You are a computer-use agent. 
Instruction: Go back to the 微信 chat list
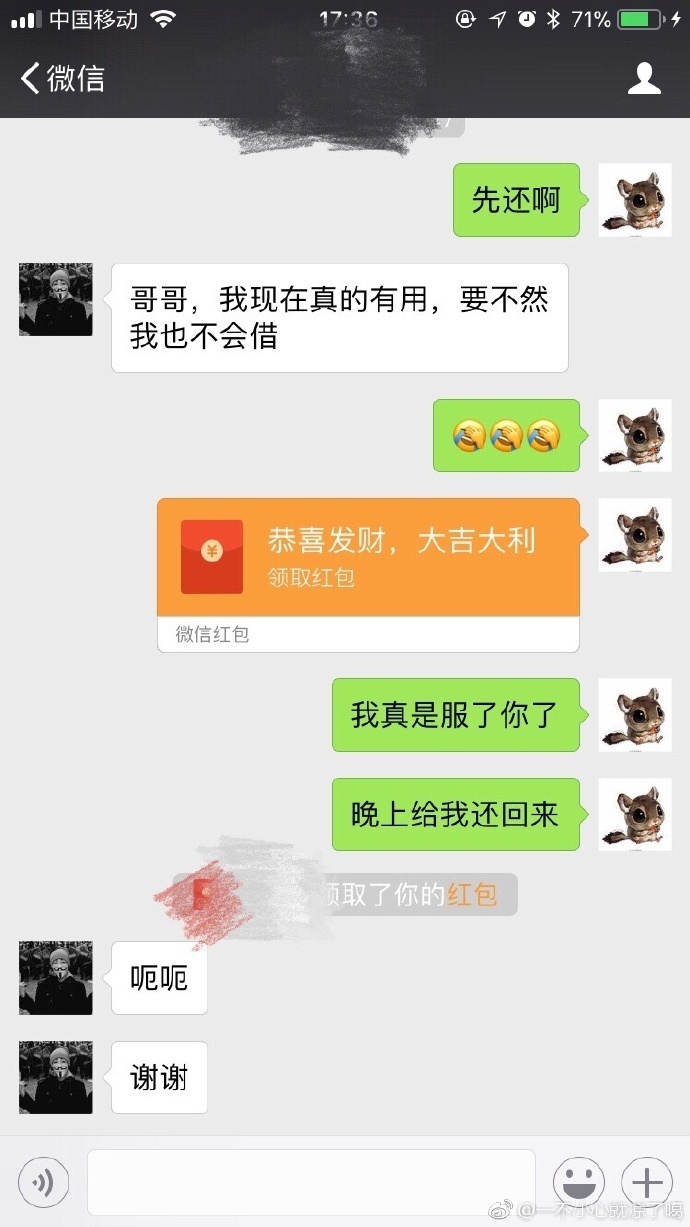tap(62, 78)
